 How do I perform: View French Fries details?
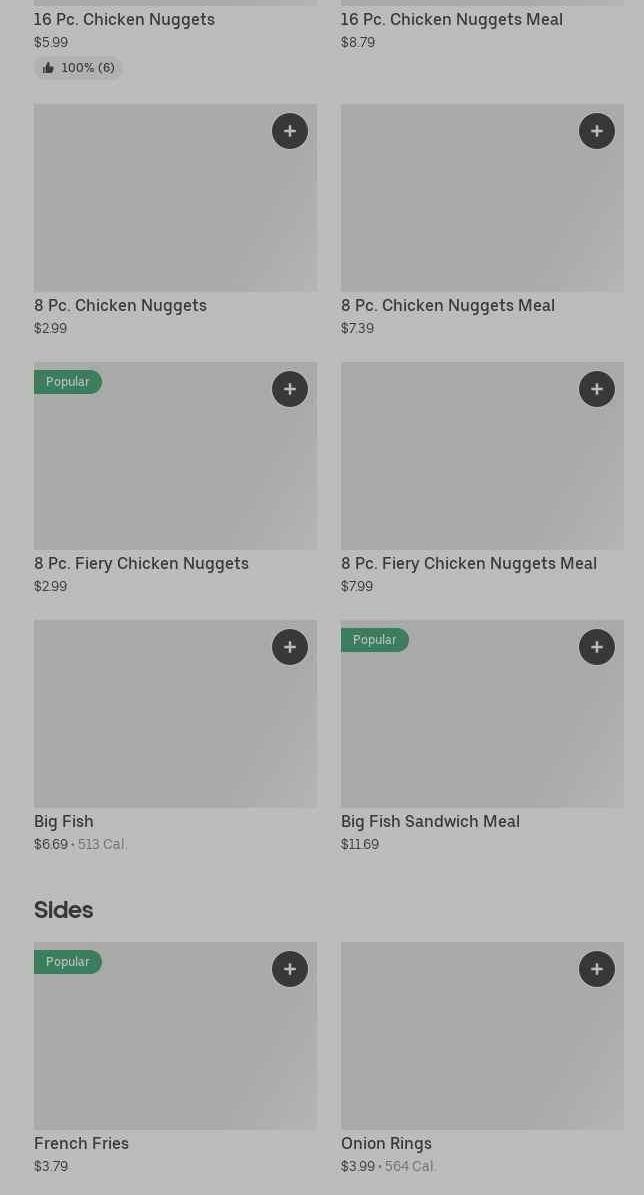coord(175,1059)
